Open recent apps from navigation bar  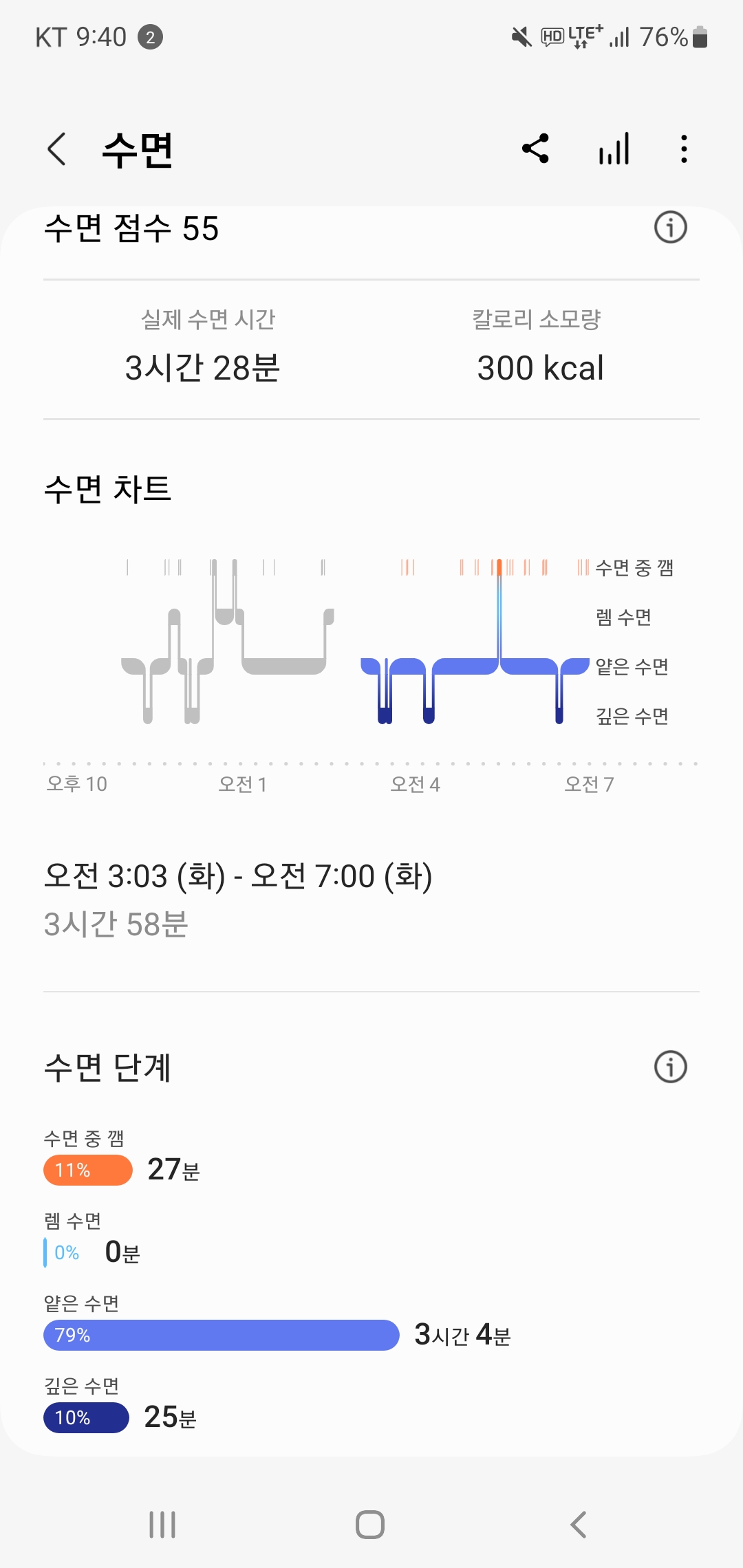(x=162, y=1524)
